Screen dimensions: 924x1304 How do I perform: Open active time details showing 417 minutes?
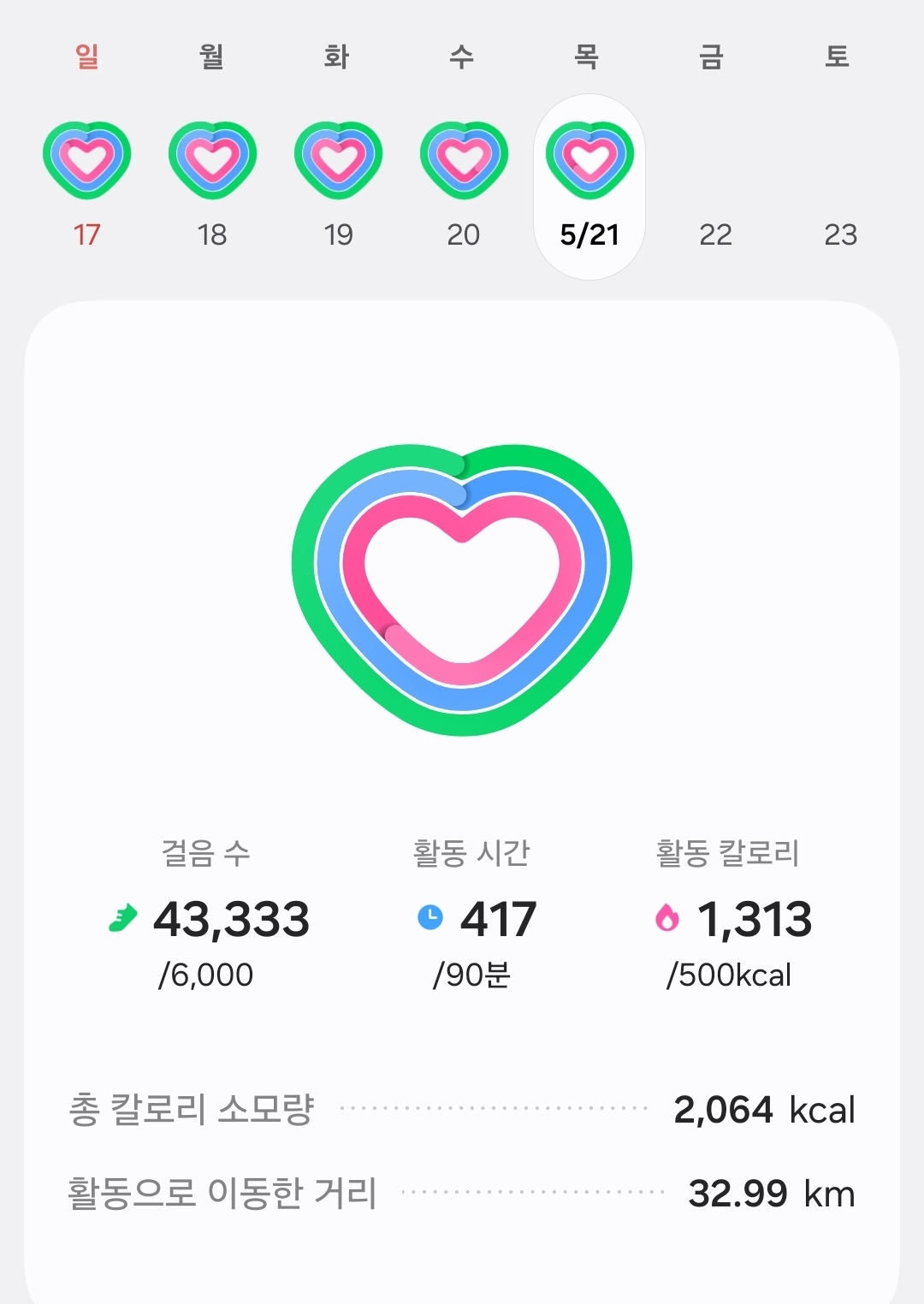[x=473, y=914]
